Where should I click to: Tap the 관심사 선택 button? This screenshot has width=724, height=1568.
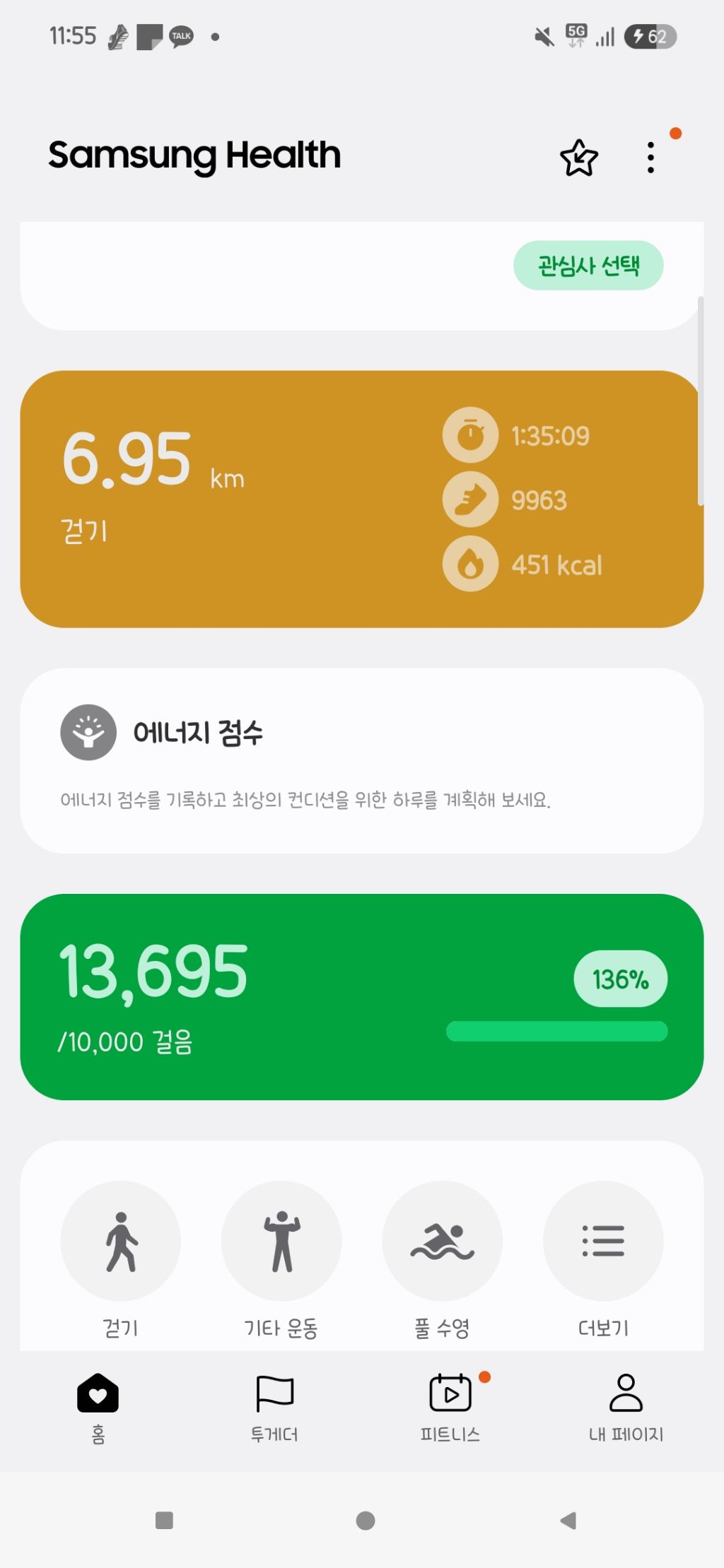pos(589,266)
